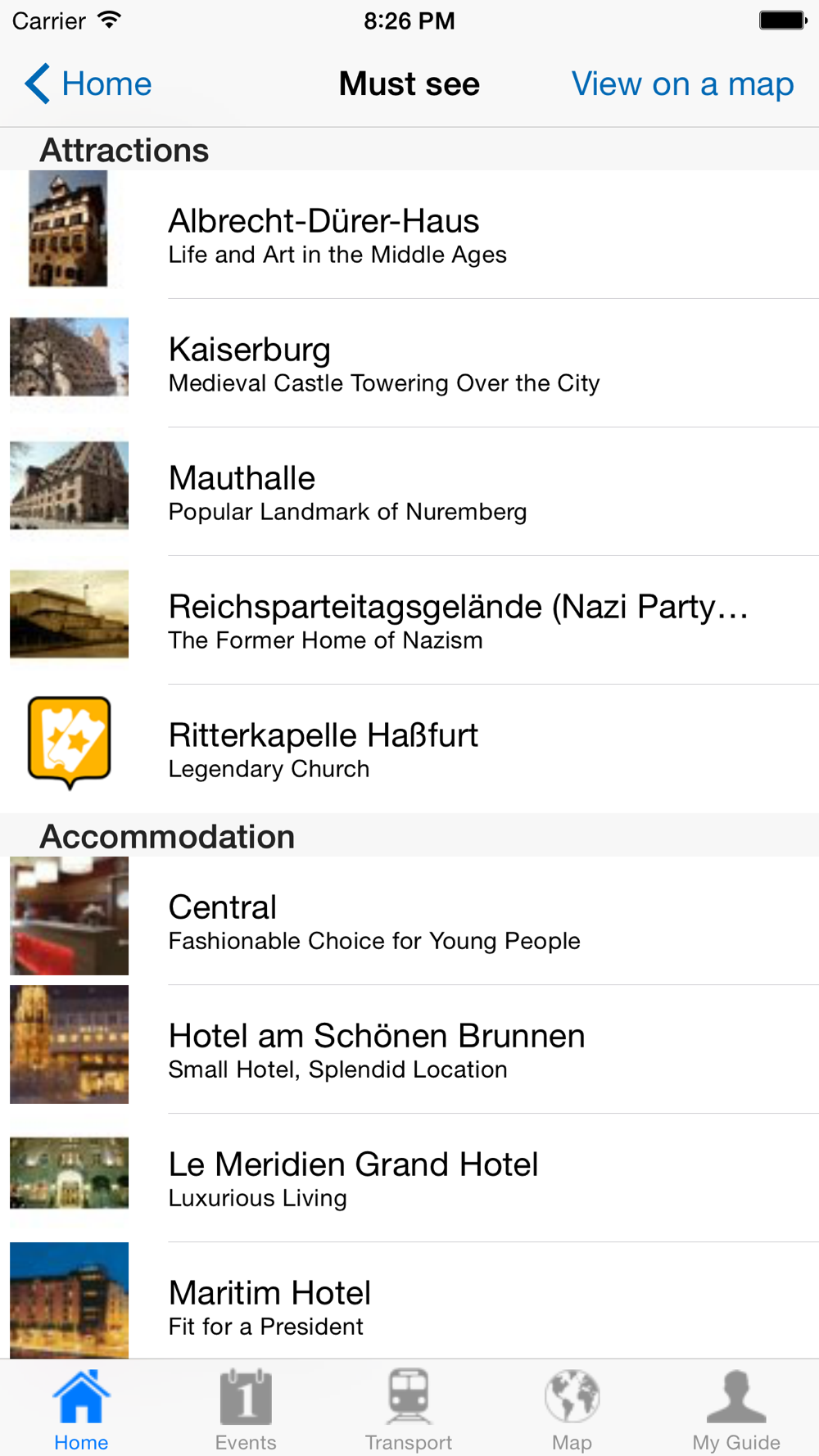
Task: Open Reichsparteitagsgelände entry
Action: [409, 620]
